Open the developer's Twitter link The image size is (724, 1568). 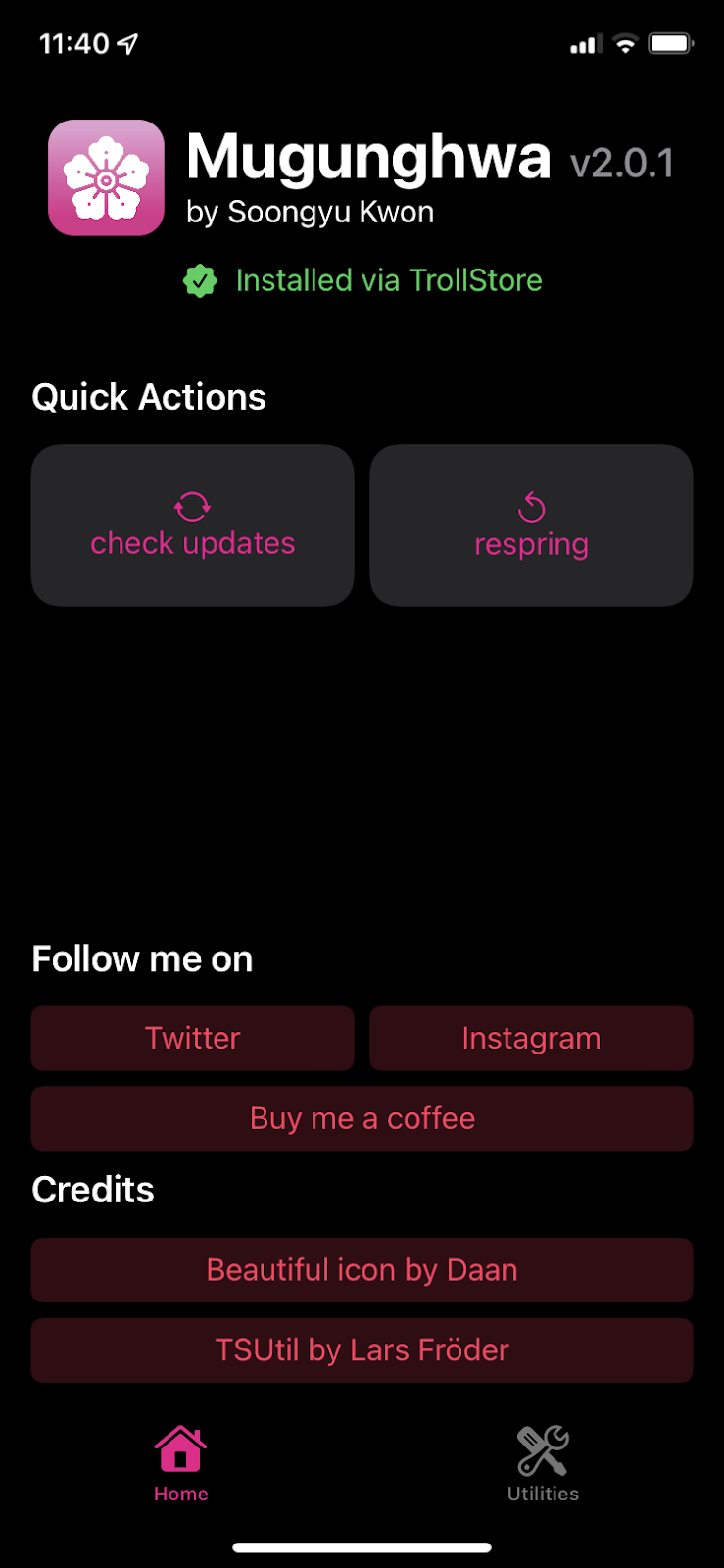[192, 1038]
